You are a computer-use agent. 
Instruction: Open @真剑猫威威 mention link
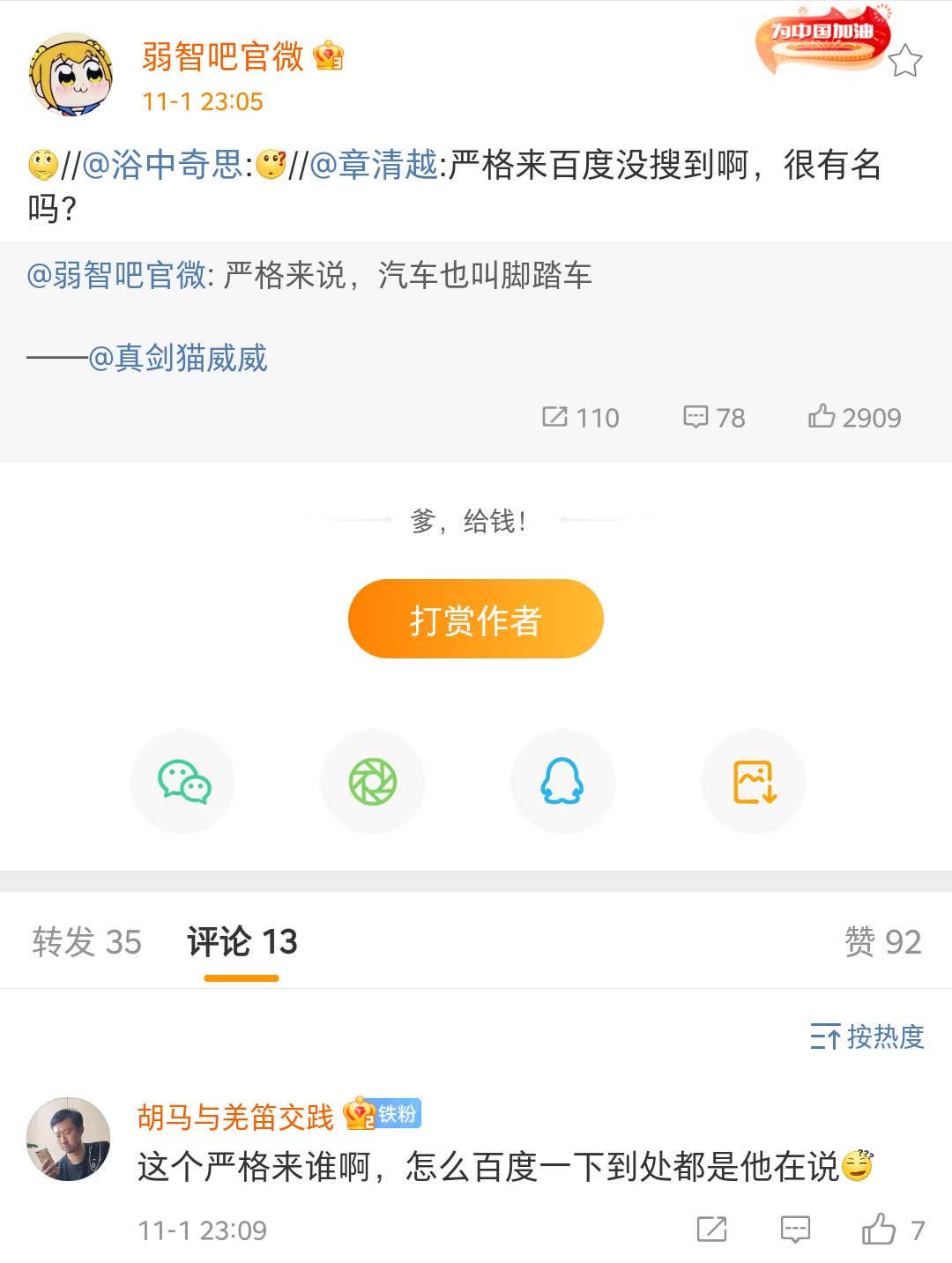(177, 358)
